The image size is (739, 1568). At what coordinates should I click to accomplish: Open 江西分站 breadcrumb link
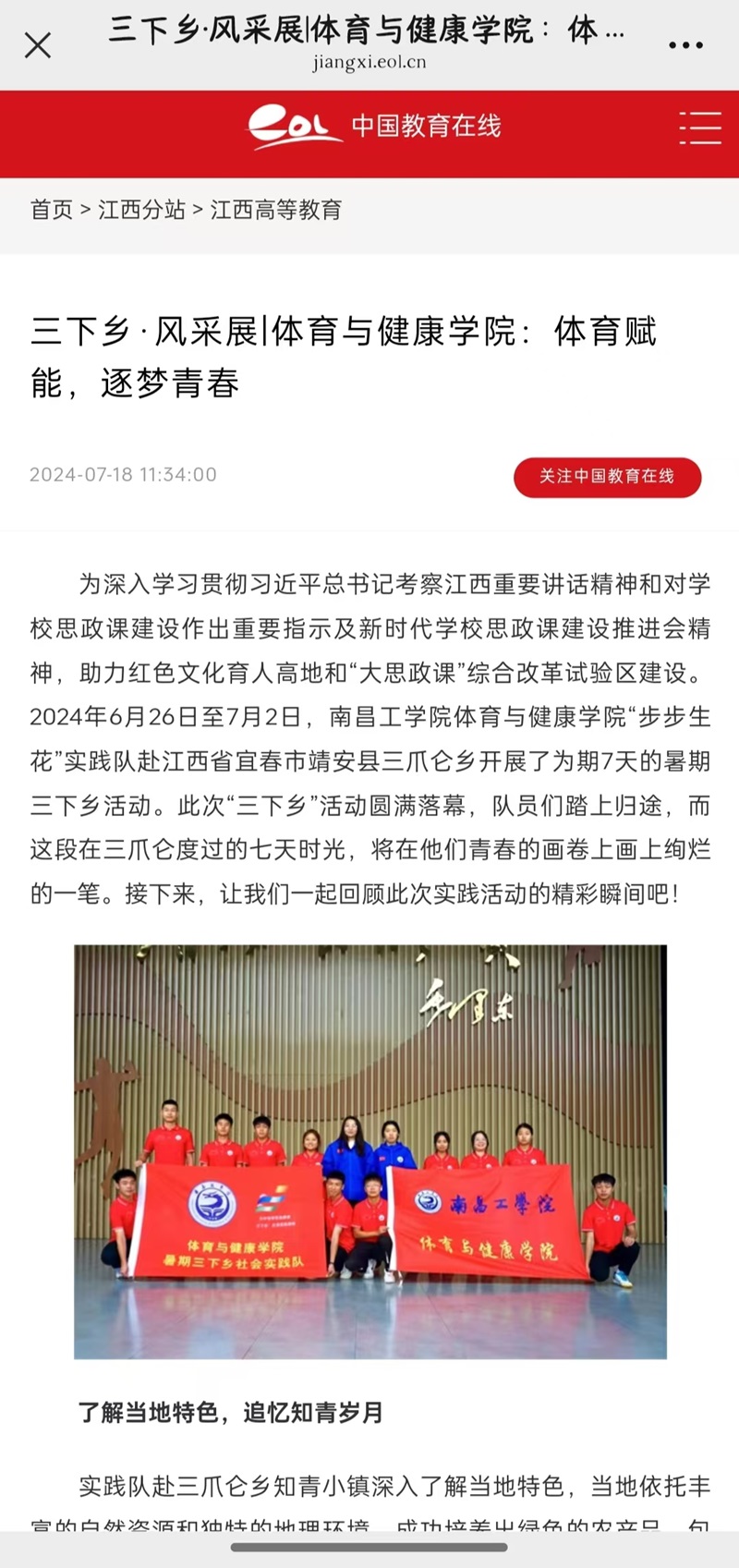click(141, 210)
